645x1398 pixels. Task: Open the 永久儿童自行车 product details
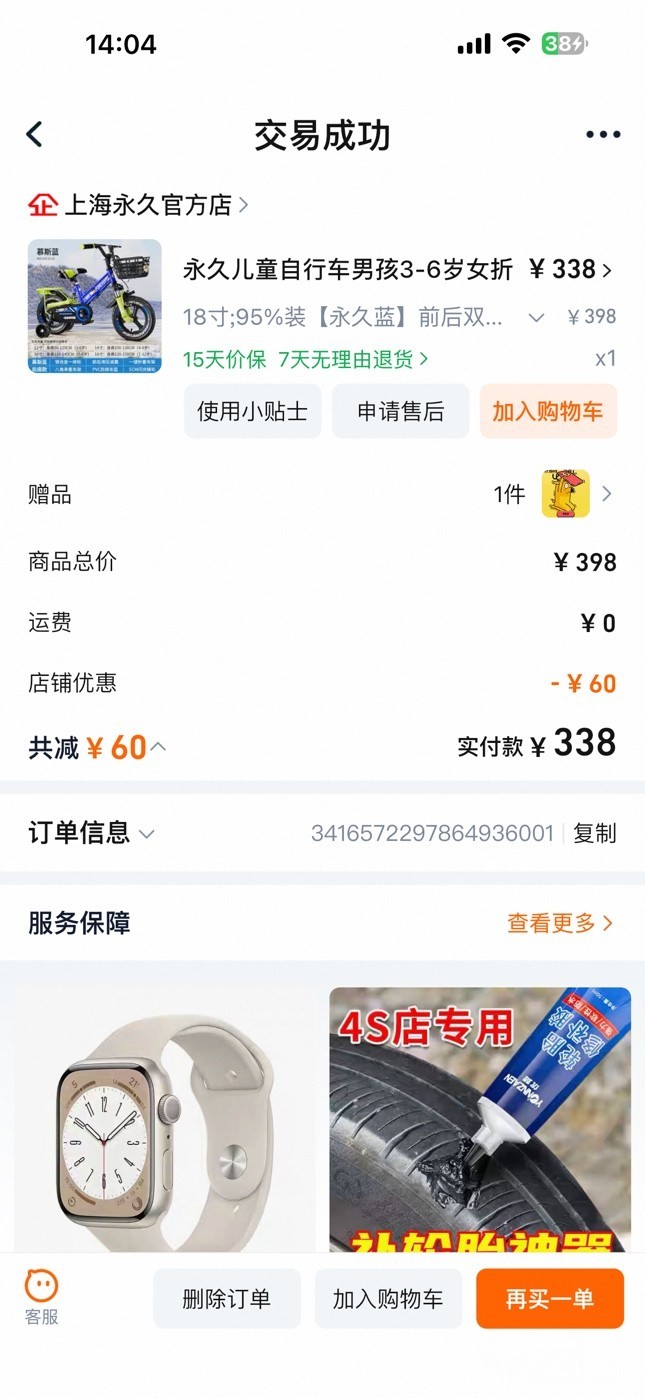348,269
